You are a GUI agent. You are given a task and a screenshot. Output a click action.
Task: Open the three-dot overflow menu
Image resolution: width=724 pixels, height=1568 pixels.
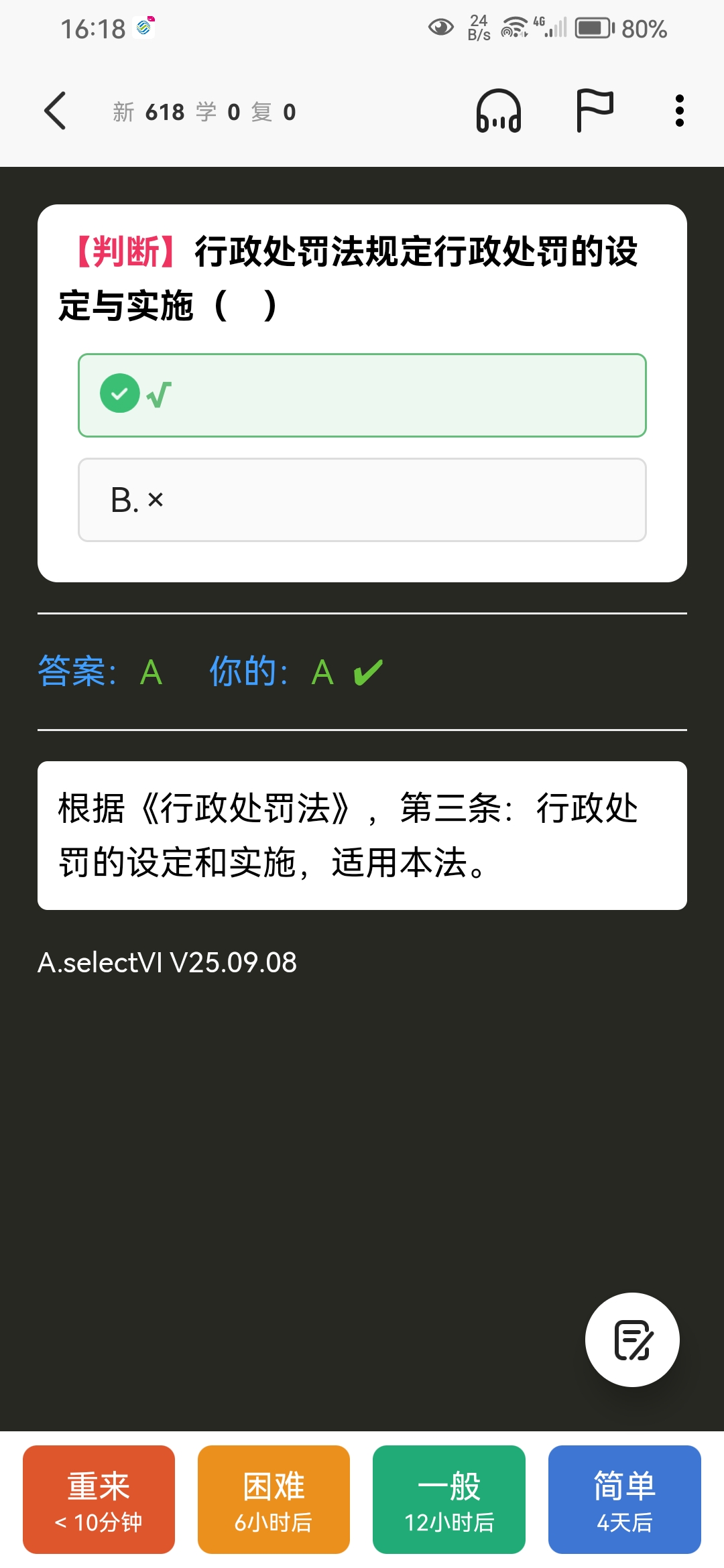(x=679, y=111)
